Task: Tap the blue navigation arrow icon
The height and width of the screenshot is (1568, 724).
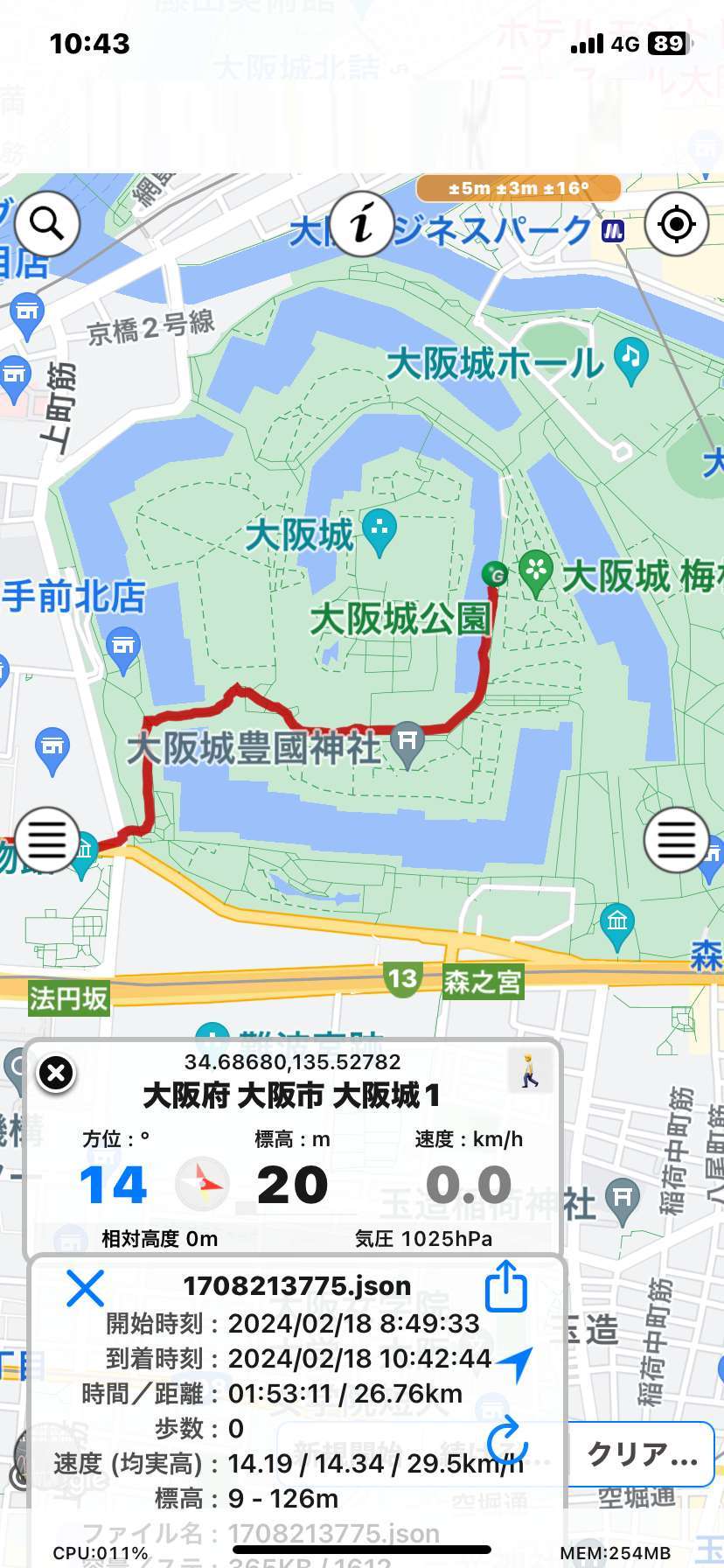Action: pyautogui.click(x=514, y=1363)
